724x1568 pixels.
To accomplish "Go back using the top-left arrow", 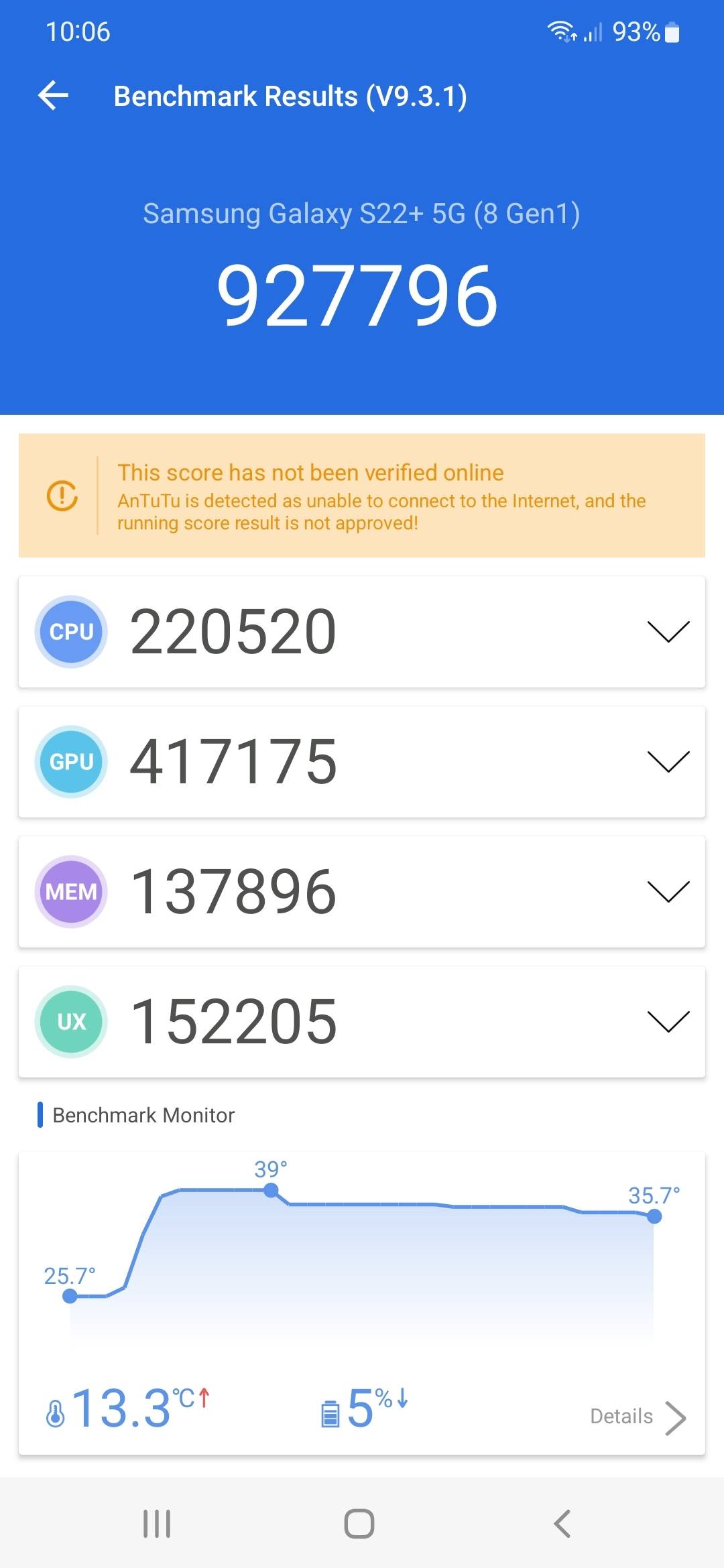I will (54, 95).
